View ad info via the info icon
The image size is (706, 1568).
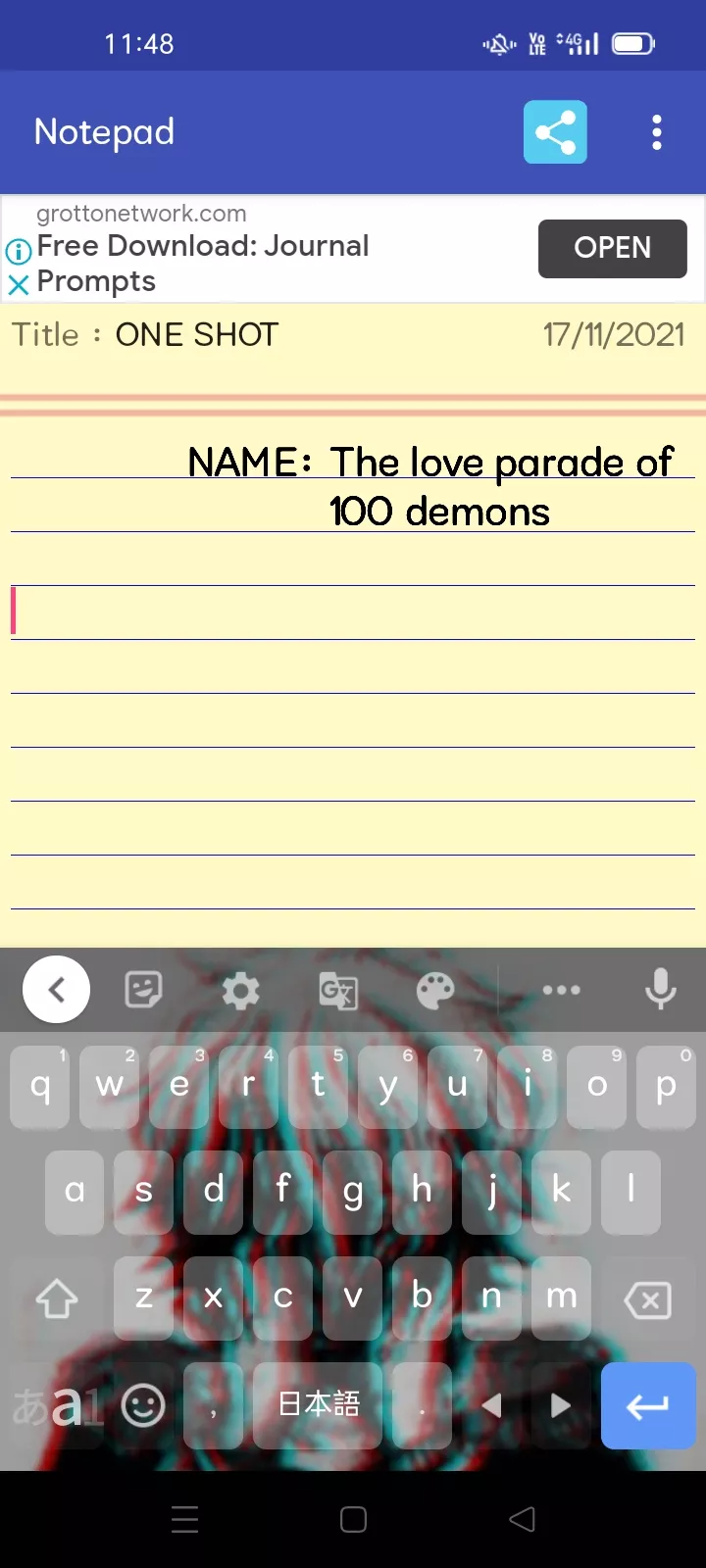point(18,252)
